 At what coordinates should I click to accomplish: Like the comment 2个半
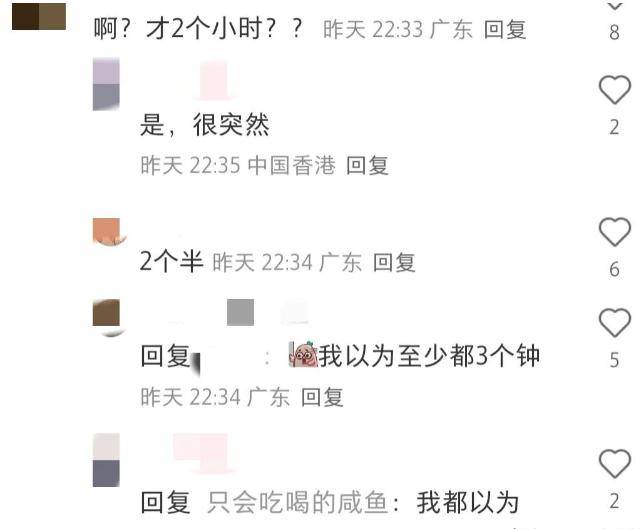click(614, 233)
